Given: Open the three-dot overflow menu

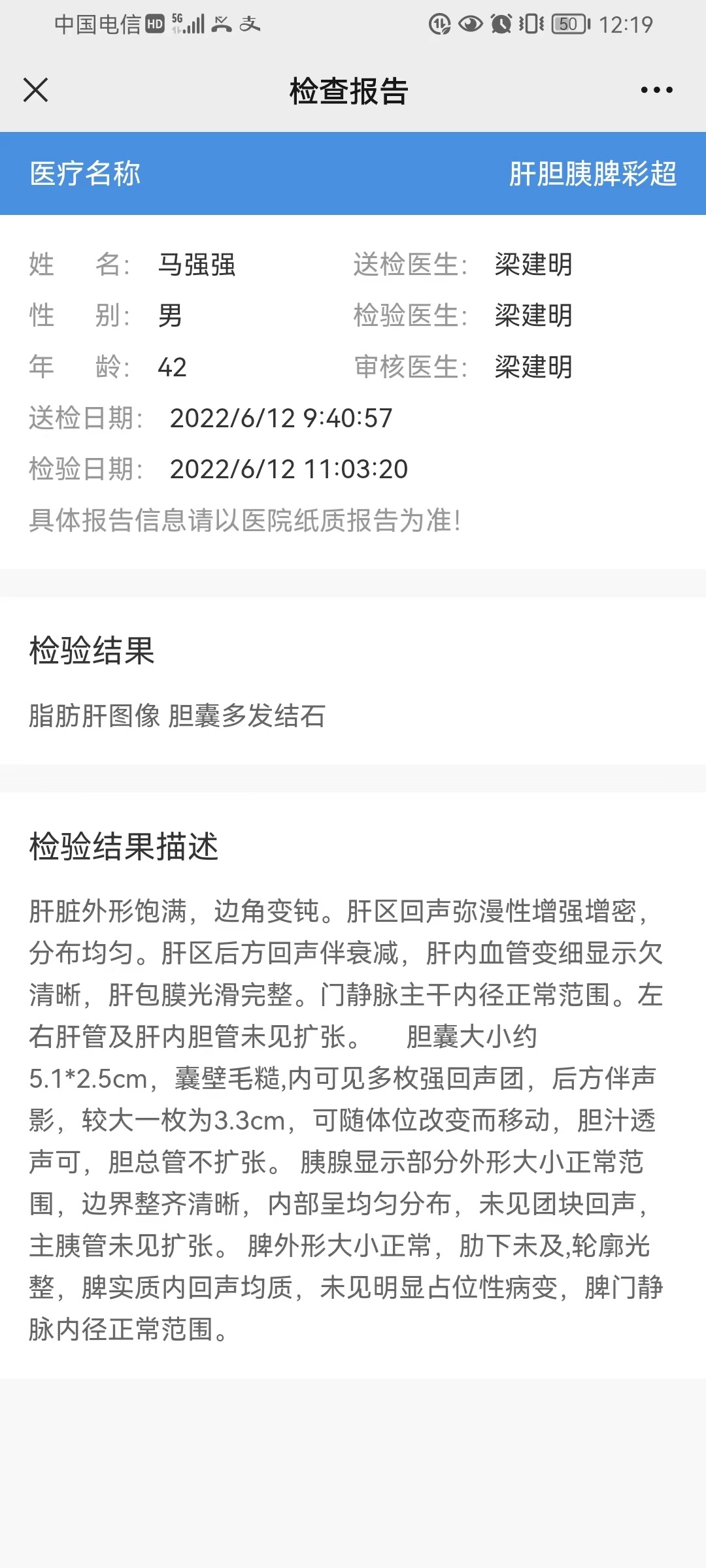Looking at the screenshot, I should (656, 90).
